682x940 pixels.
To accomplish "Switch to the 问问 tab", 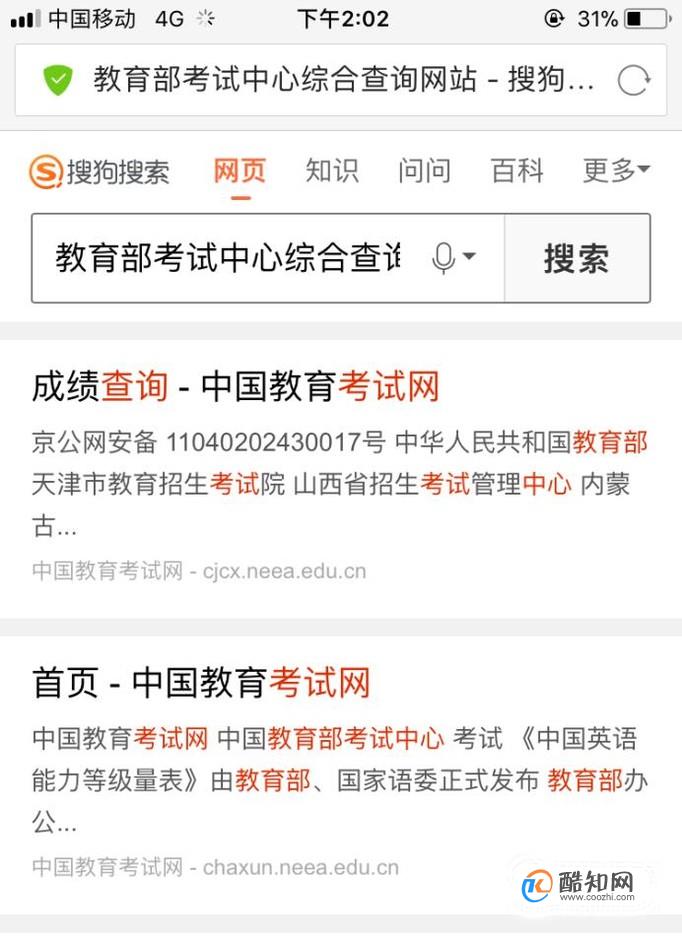I will pos(424,171).
